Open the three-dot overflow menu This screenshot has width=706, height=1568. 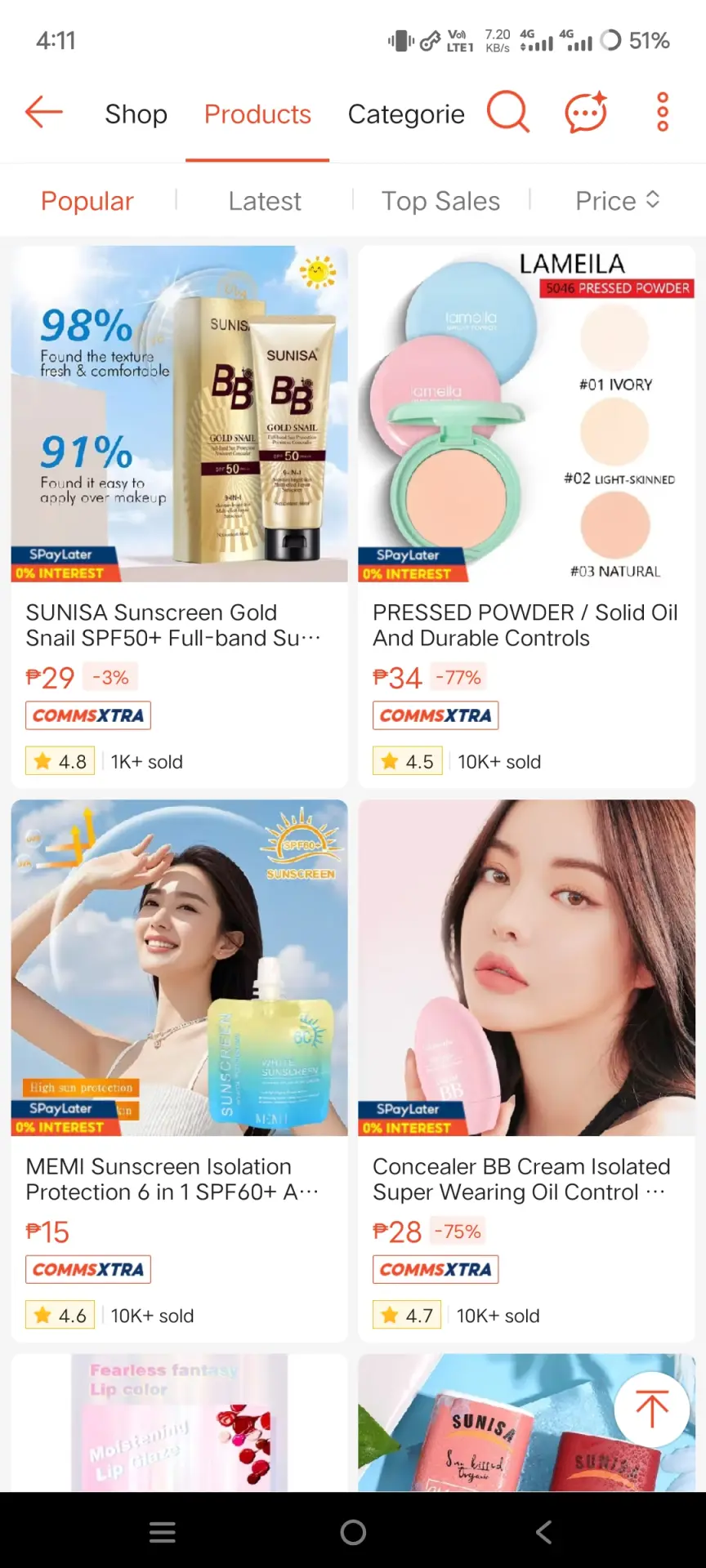click(x=663, y=112)
